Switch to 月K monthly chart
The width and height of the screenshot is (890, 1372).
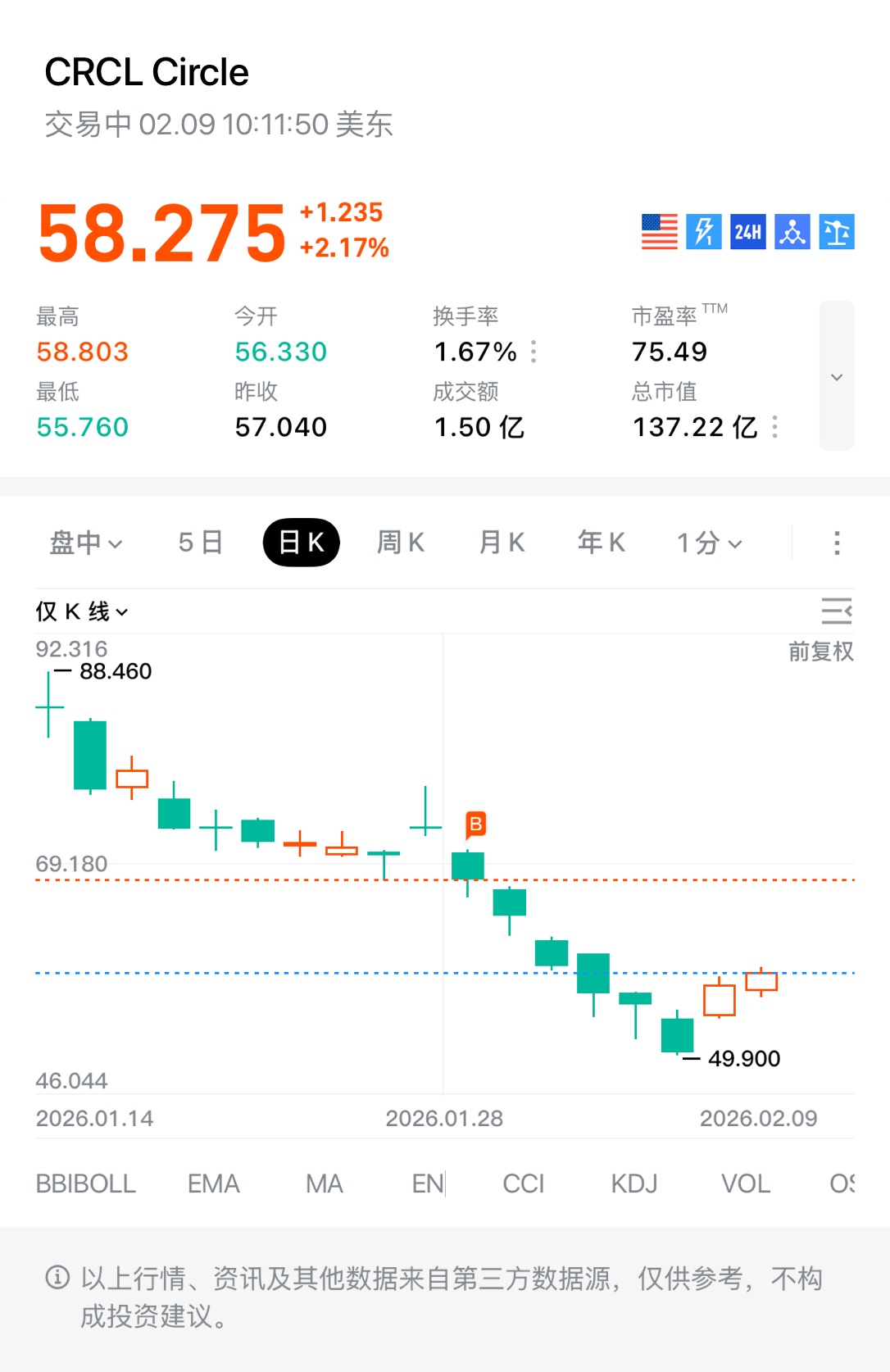point(502,543)
